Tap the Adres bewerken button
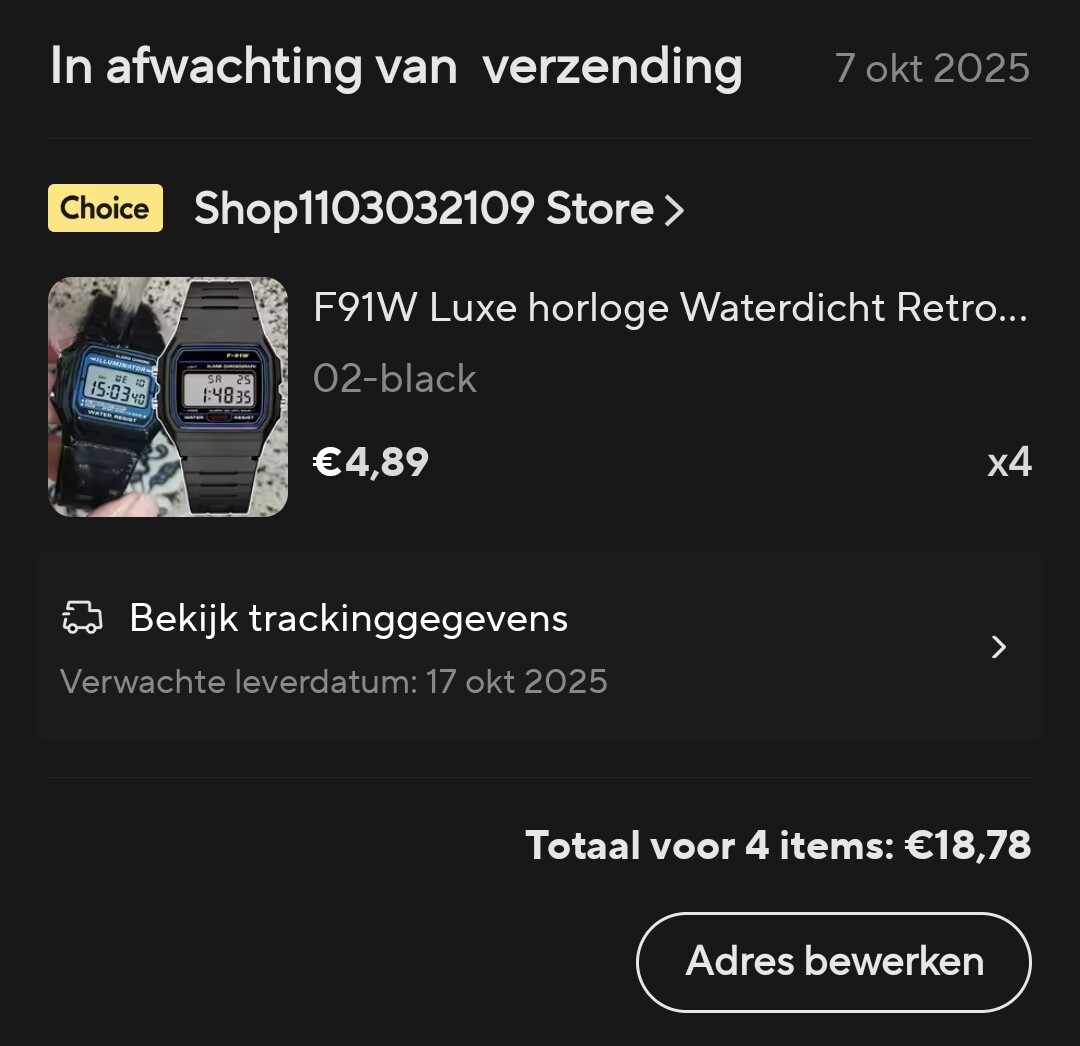 click(834, 962)
